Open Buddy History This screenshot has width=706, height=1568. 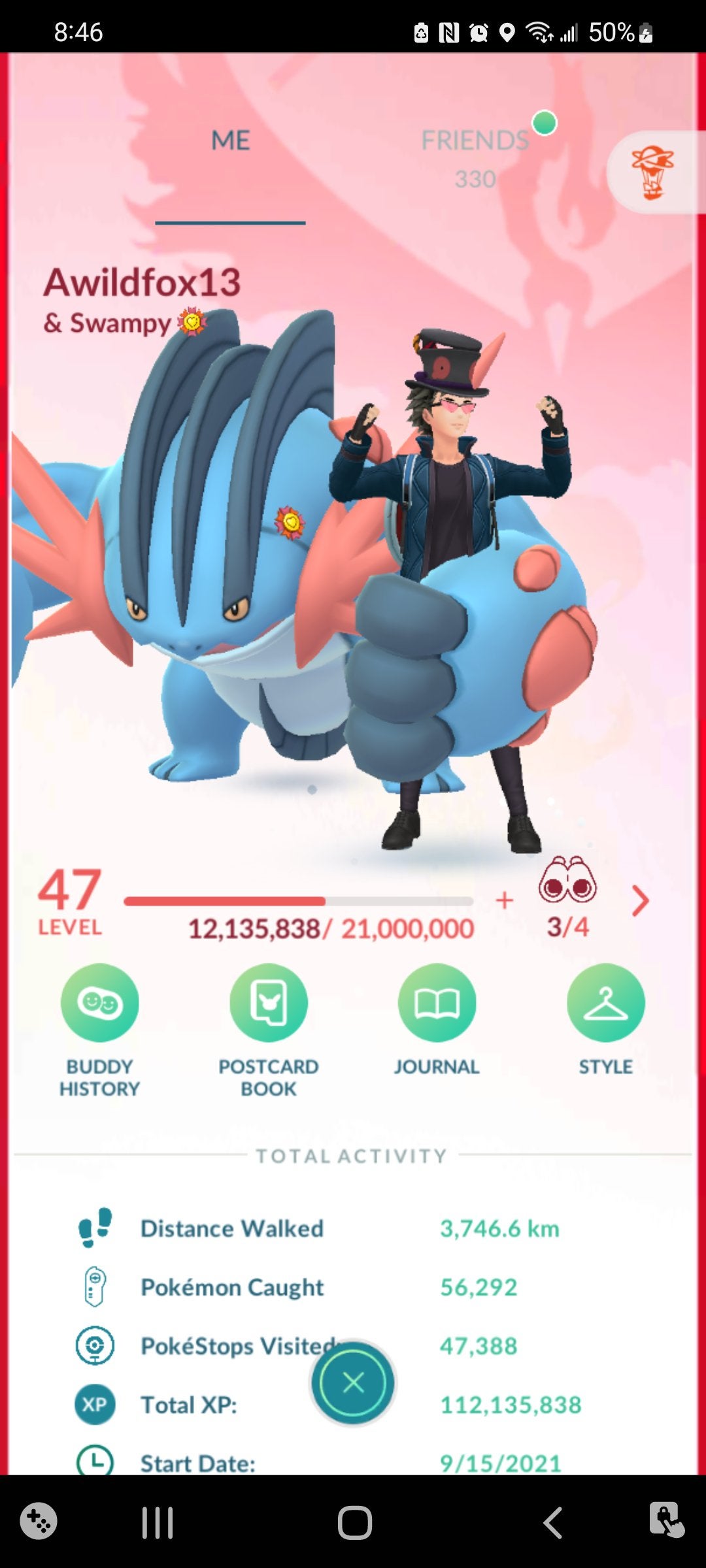tap(99, 1030)
